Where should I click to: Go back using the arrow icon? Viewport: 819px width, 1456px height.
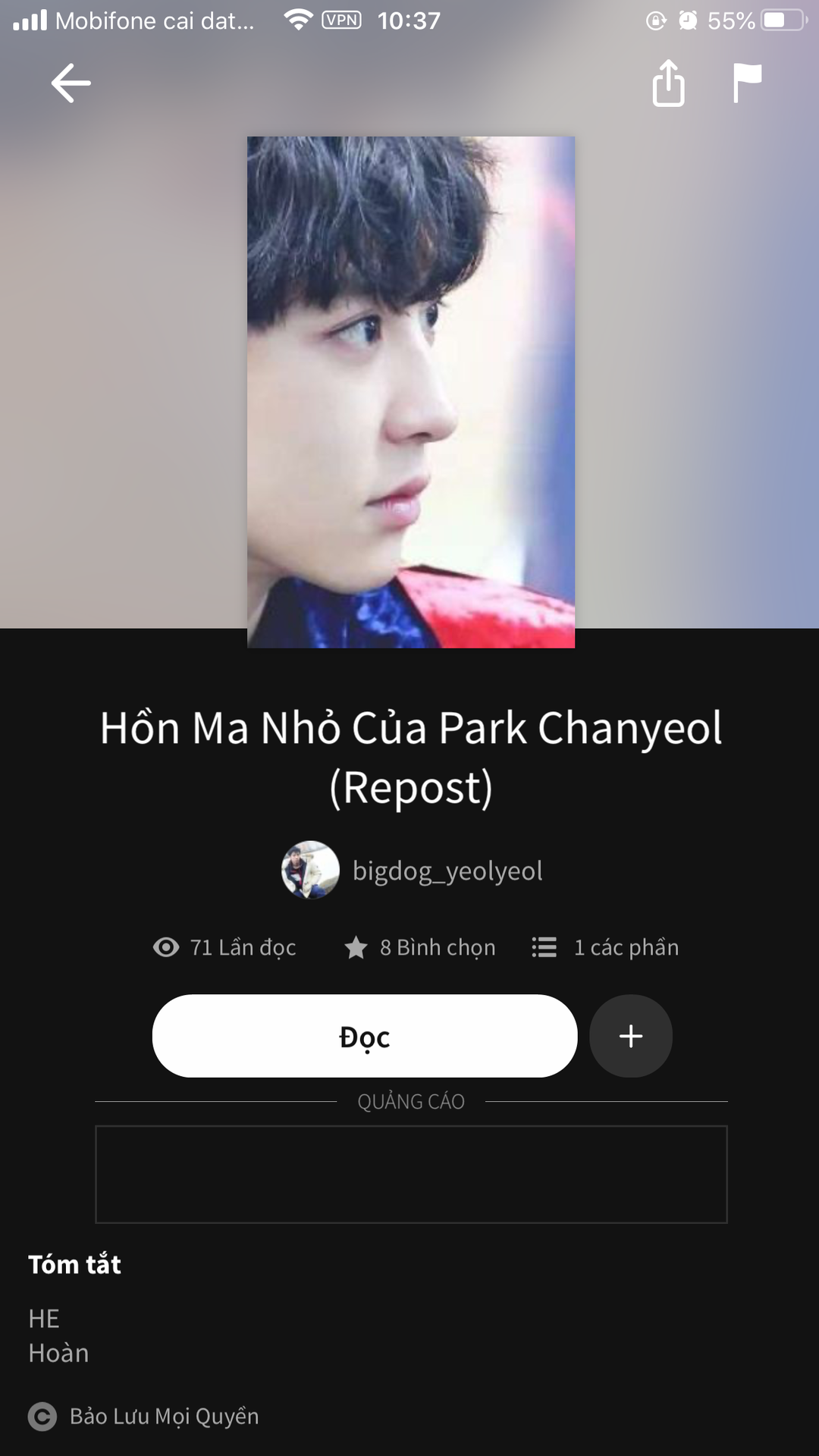pos(71,83)
